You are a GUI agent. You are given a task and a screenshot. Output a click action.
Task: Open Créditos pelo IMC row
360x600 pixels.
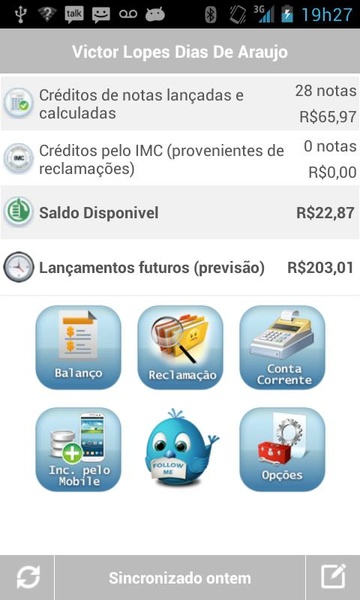pos(180,158)
